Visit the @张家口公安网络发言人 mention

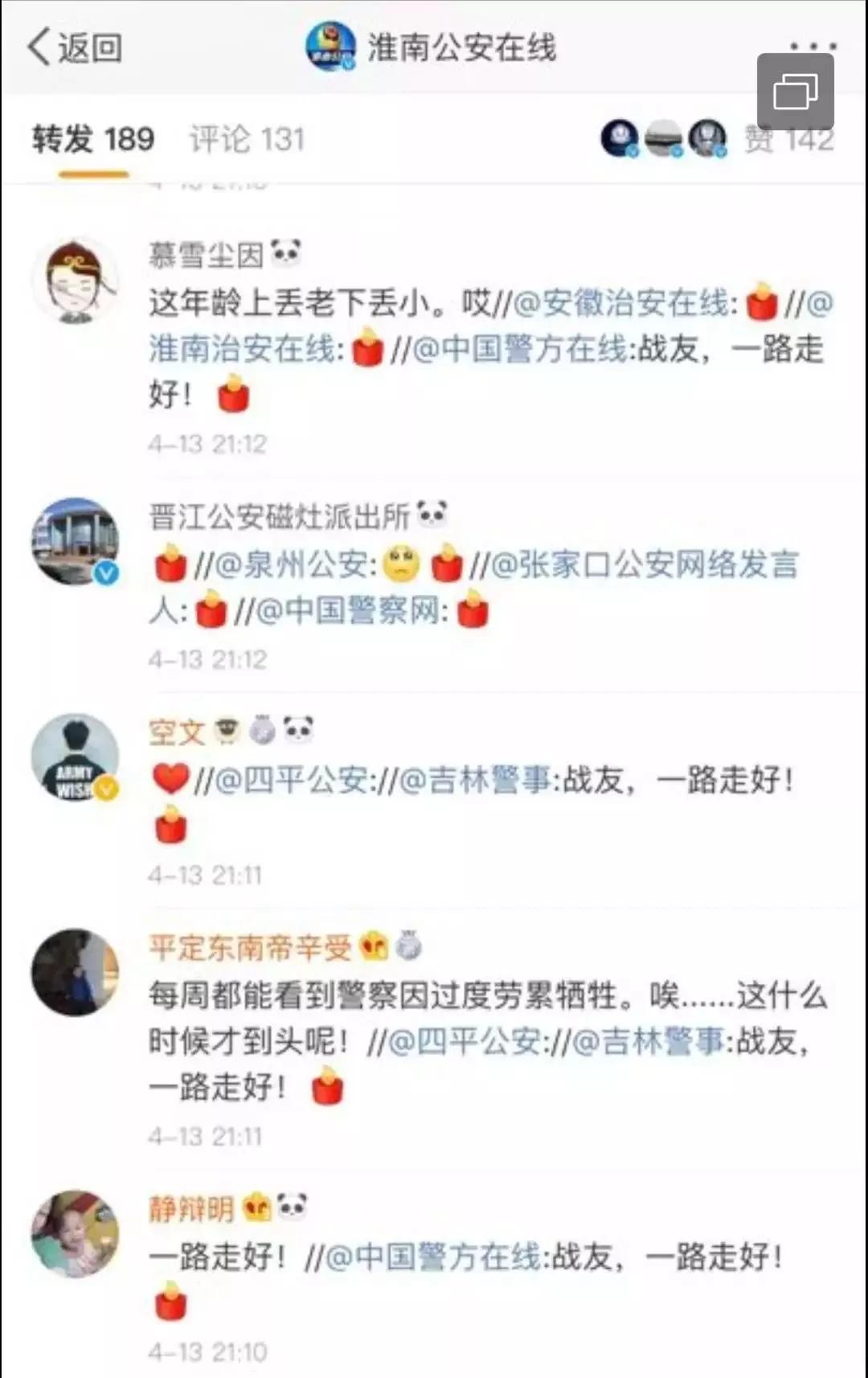pos(645,565)
